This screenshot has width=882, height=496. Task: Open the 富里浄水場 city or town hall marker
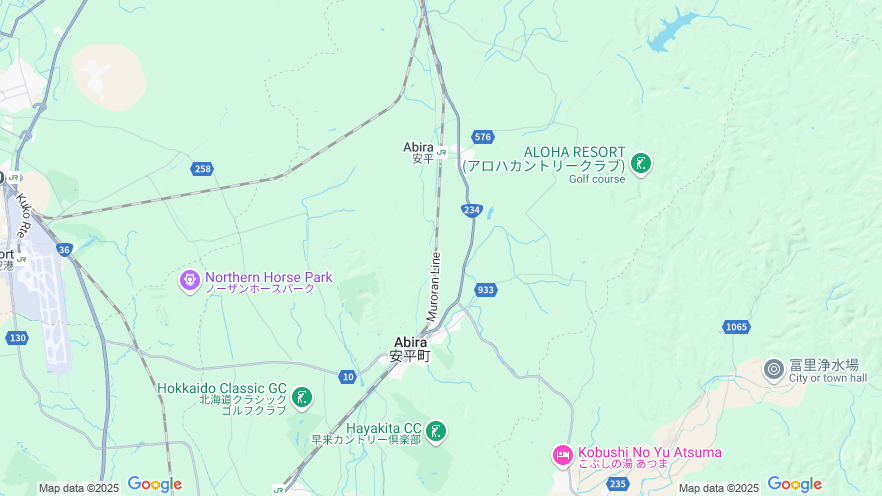[774, 369]
